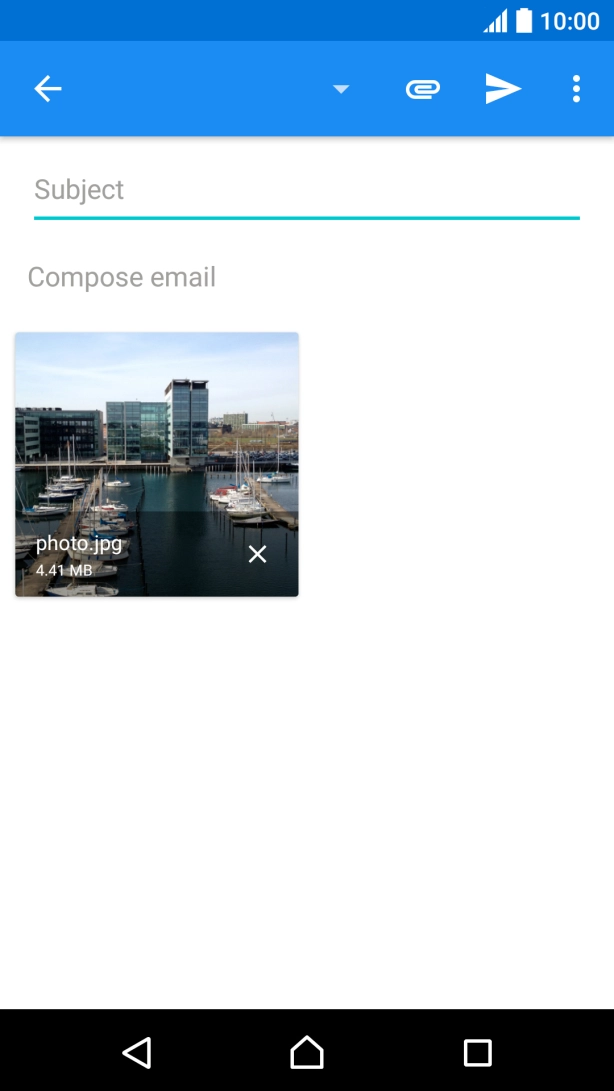Send the email
Viewport: 614px width, 1091px height.
point(503,89)
